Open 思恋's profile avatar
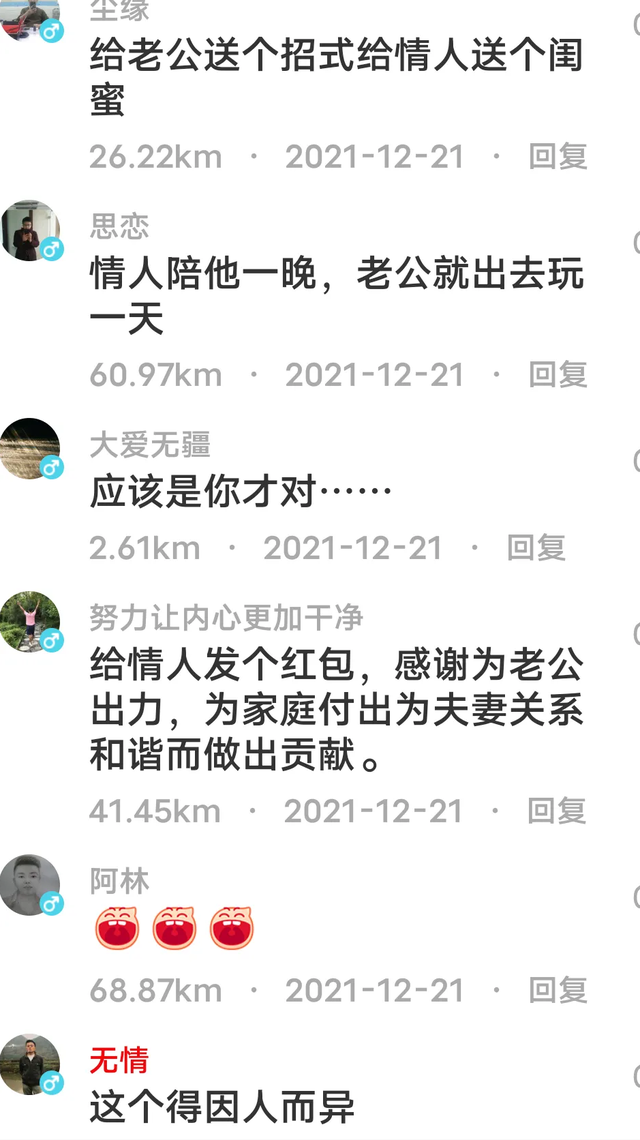 pos(30,230)
